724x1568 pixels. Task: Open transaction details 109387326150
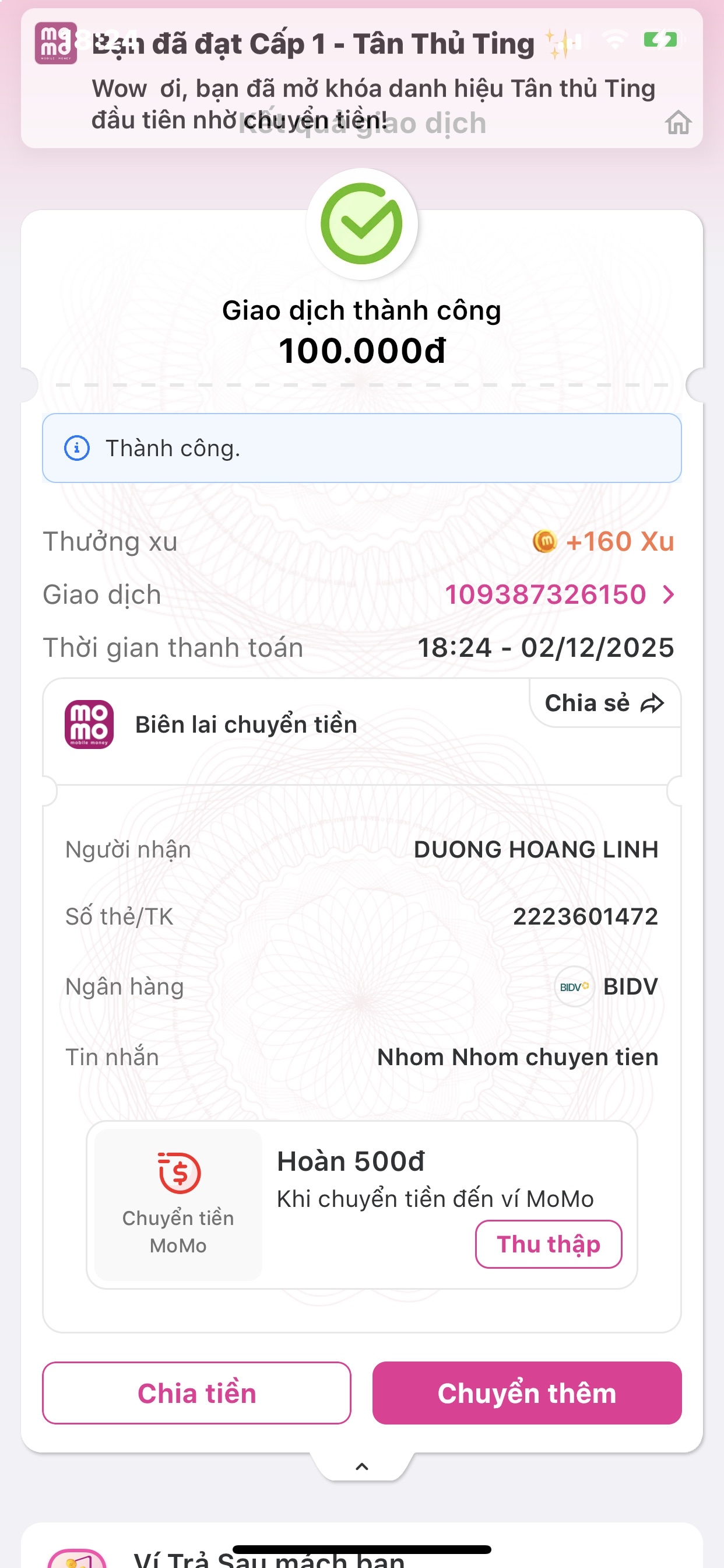point(558,594)
